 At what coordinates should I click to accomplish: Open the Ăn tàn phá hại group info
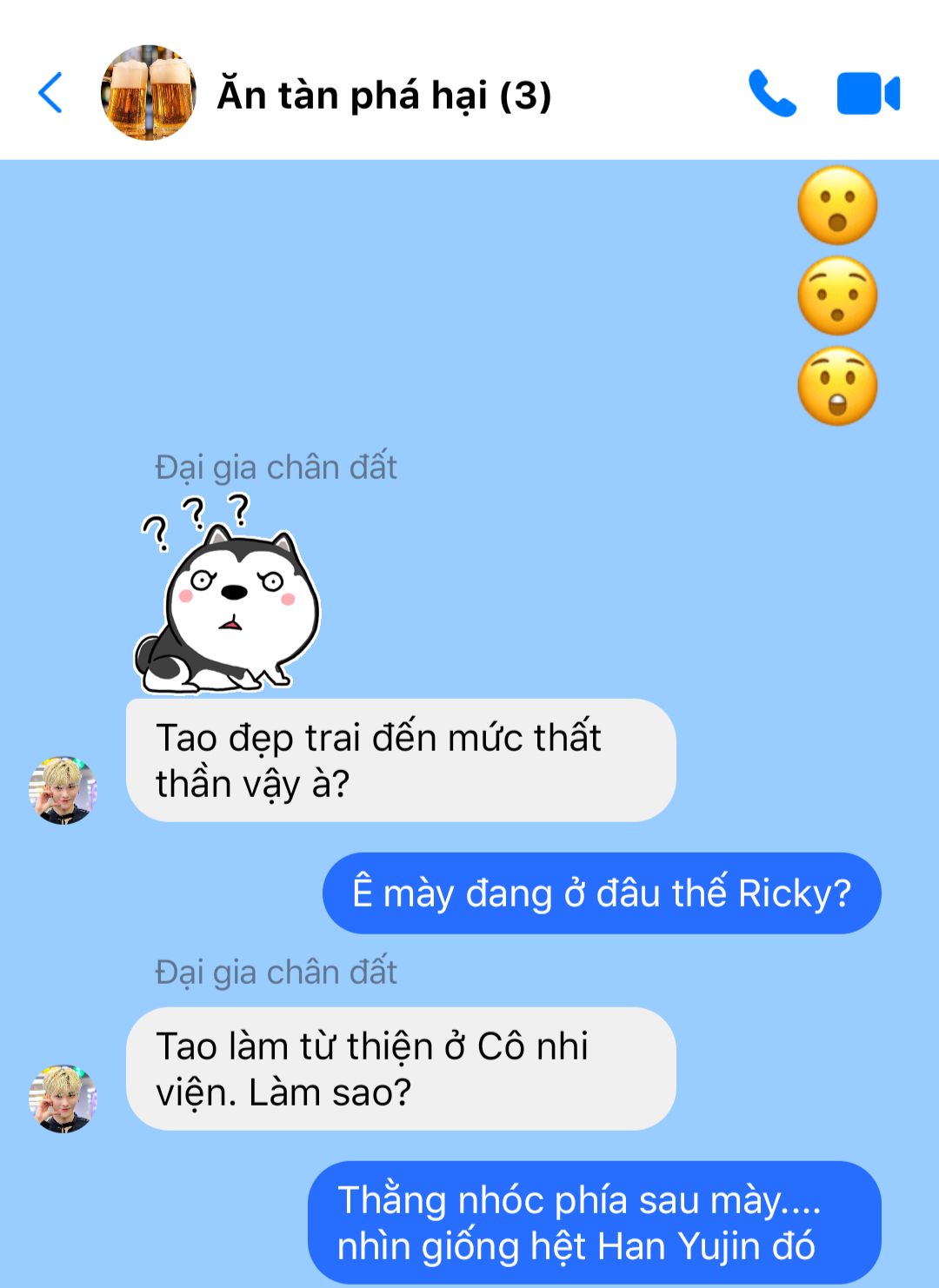(383, 95)
